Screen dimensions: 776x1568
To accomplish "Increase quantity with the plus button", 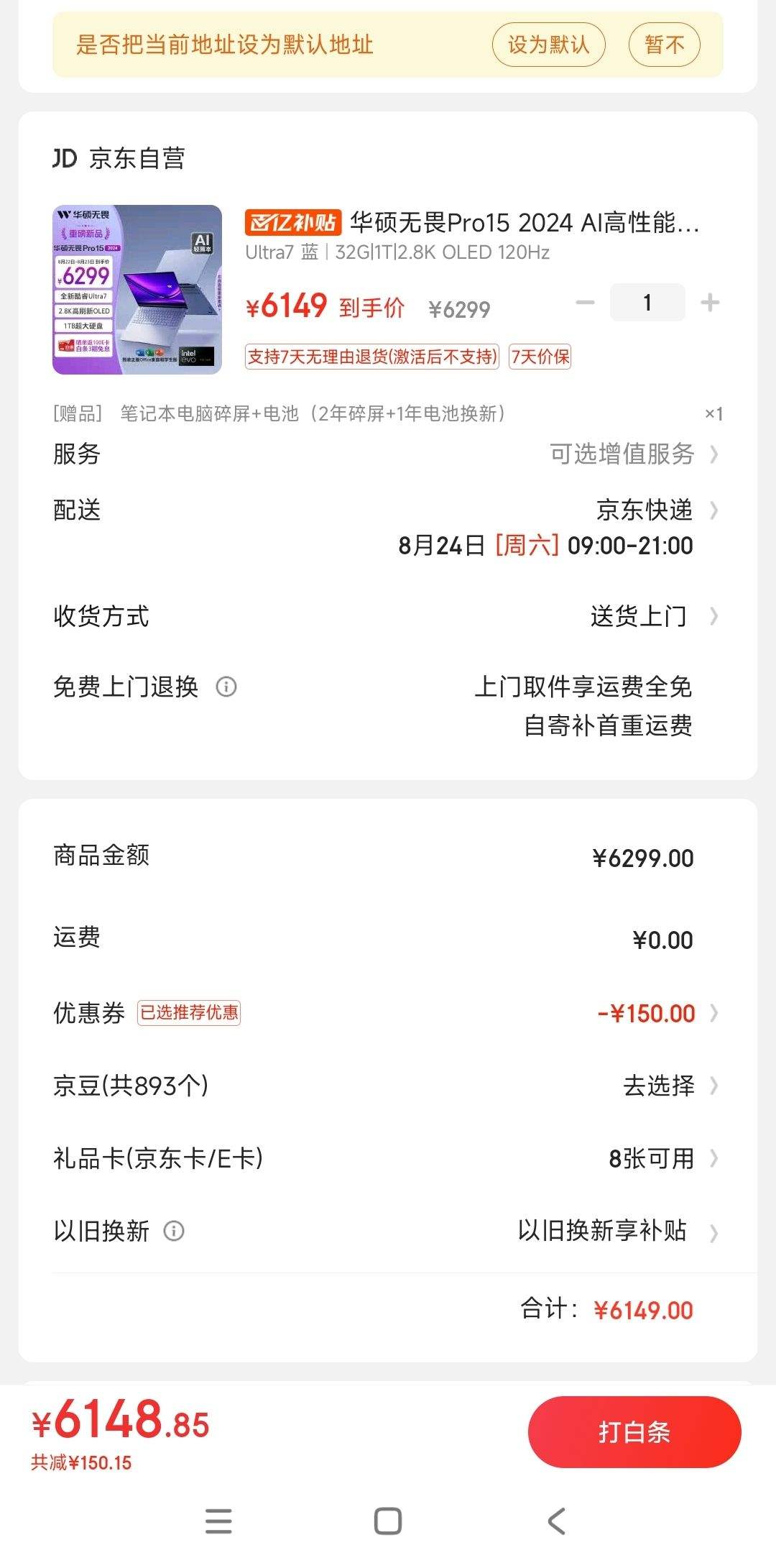I will click(x=710, y=303).
